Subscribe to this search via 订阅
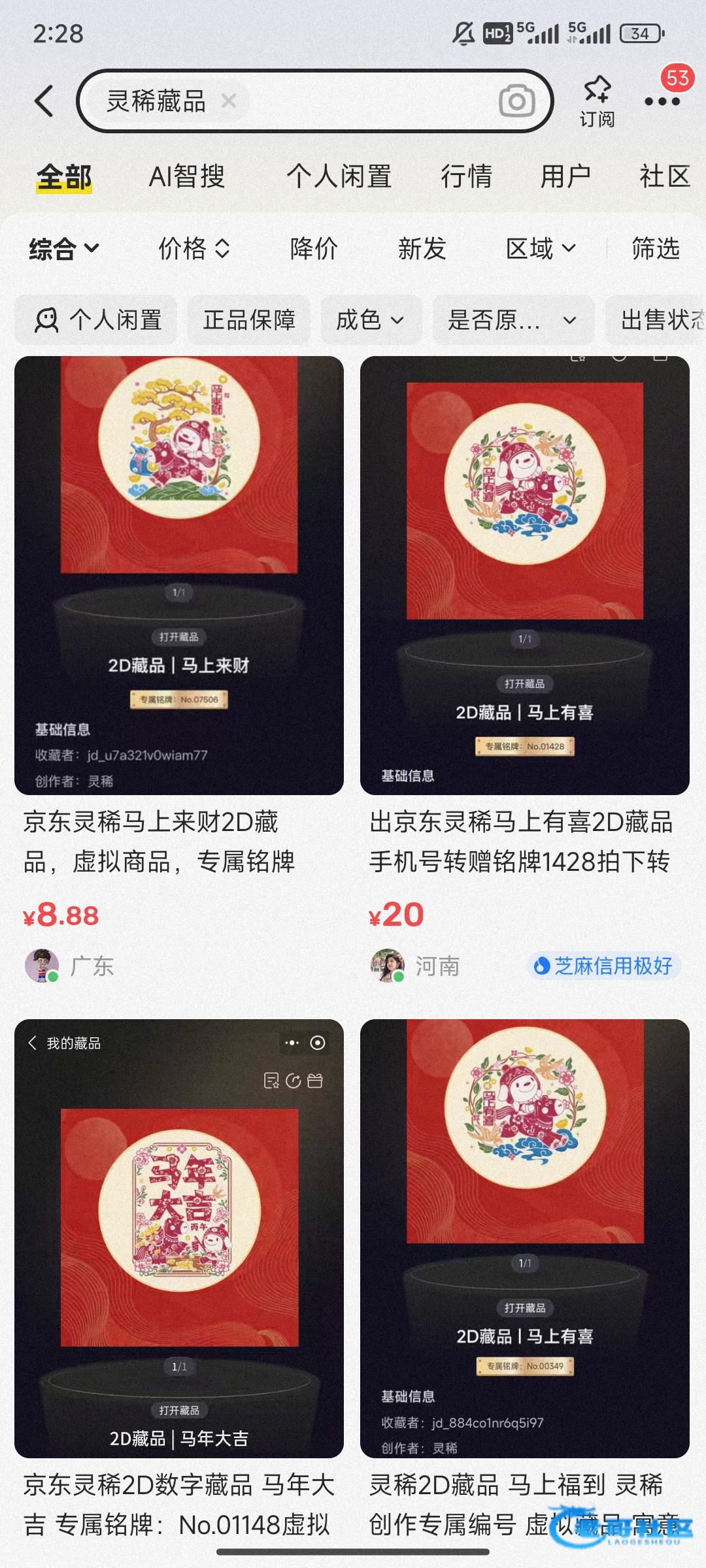Viewport: 706px width, 1568px height. 597,100
